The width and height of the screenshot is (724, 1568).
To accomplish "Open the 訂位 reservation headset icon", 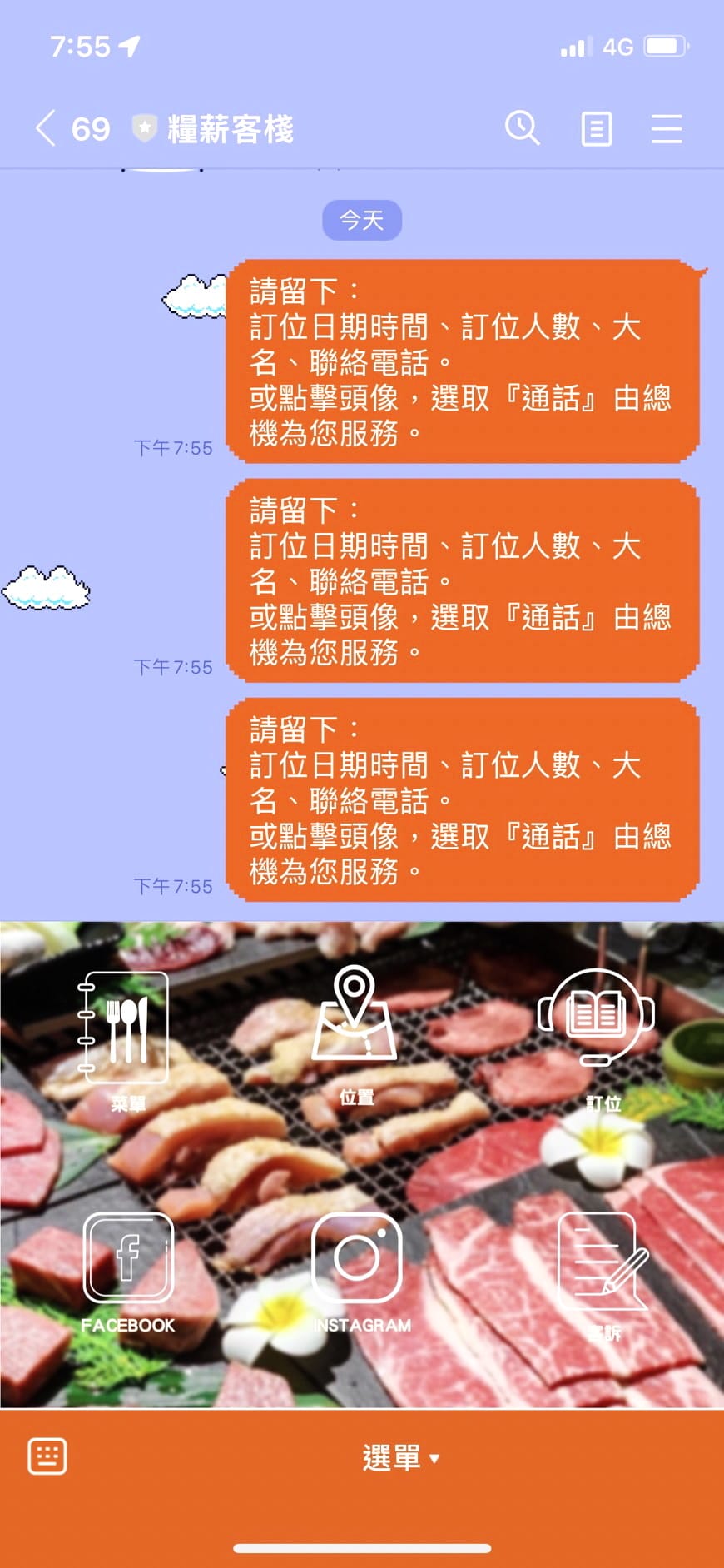I will 598,1018.
